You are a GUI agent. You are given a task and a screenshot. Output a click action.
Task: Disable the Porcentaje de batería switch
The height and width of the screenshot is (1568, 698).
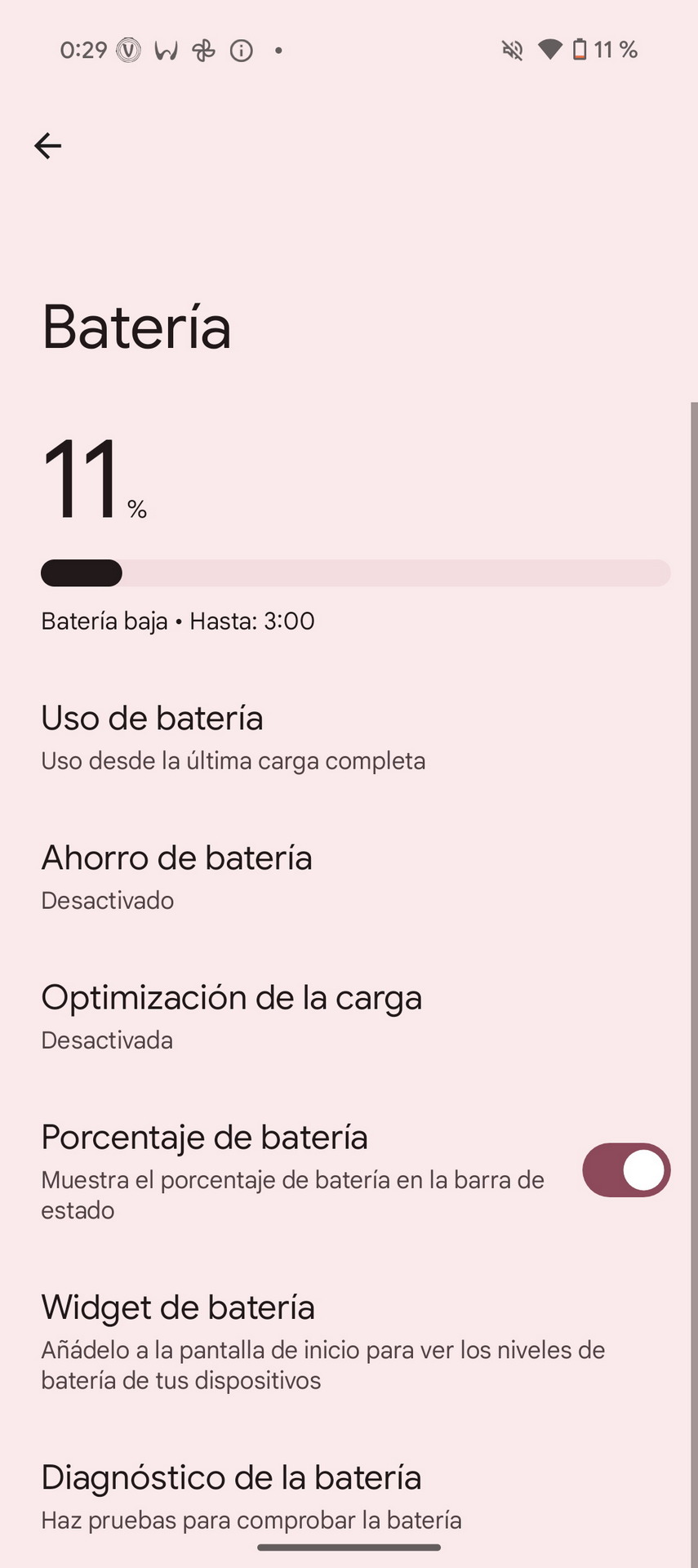[x=626, y=1169]
